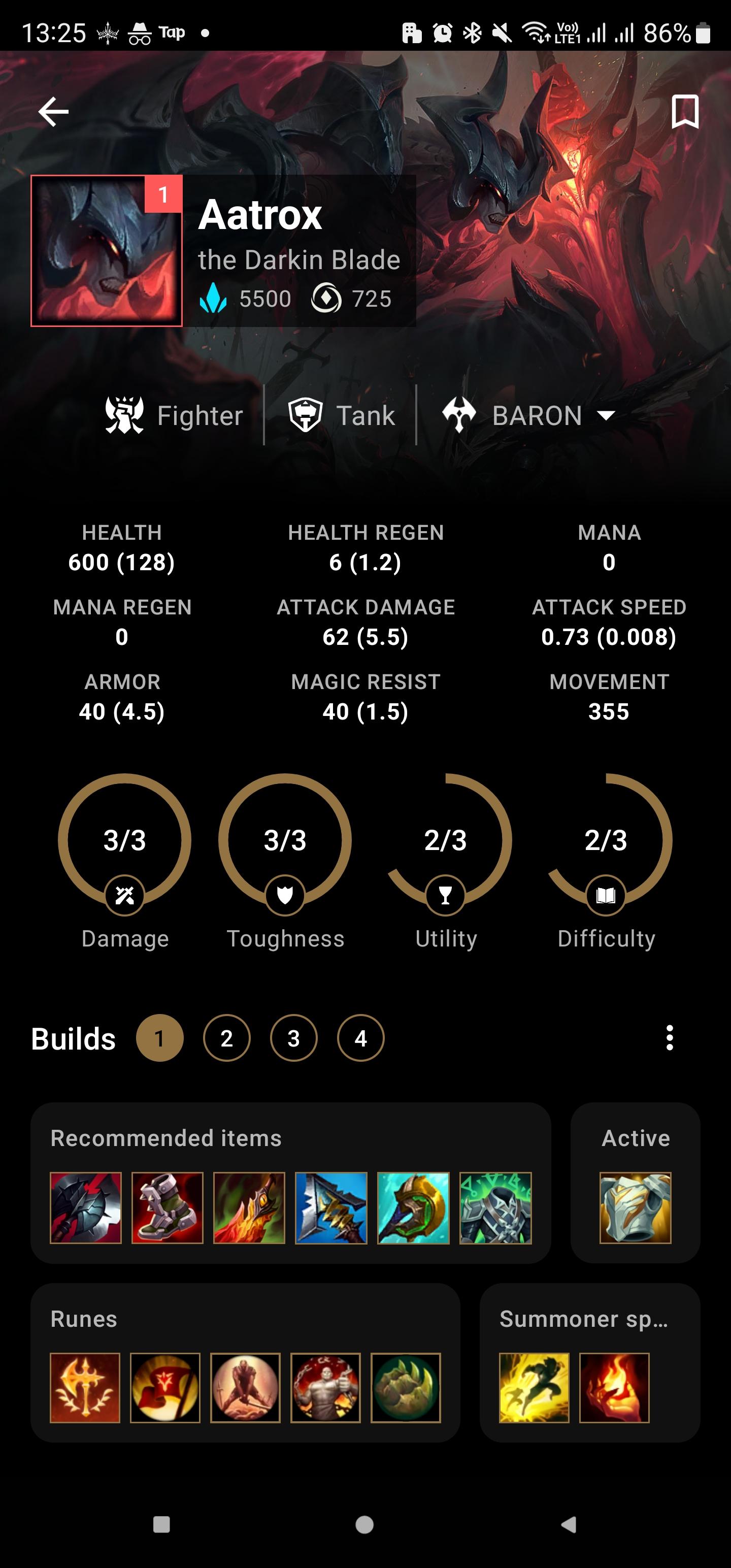The width and height of the screenshot is (731, 1568).
Task: Open the Active item card
Action: tap(636, 1183)
